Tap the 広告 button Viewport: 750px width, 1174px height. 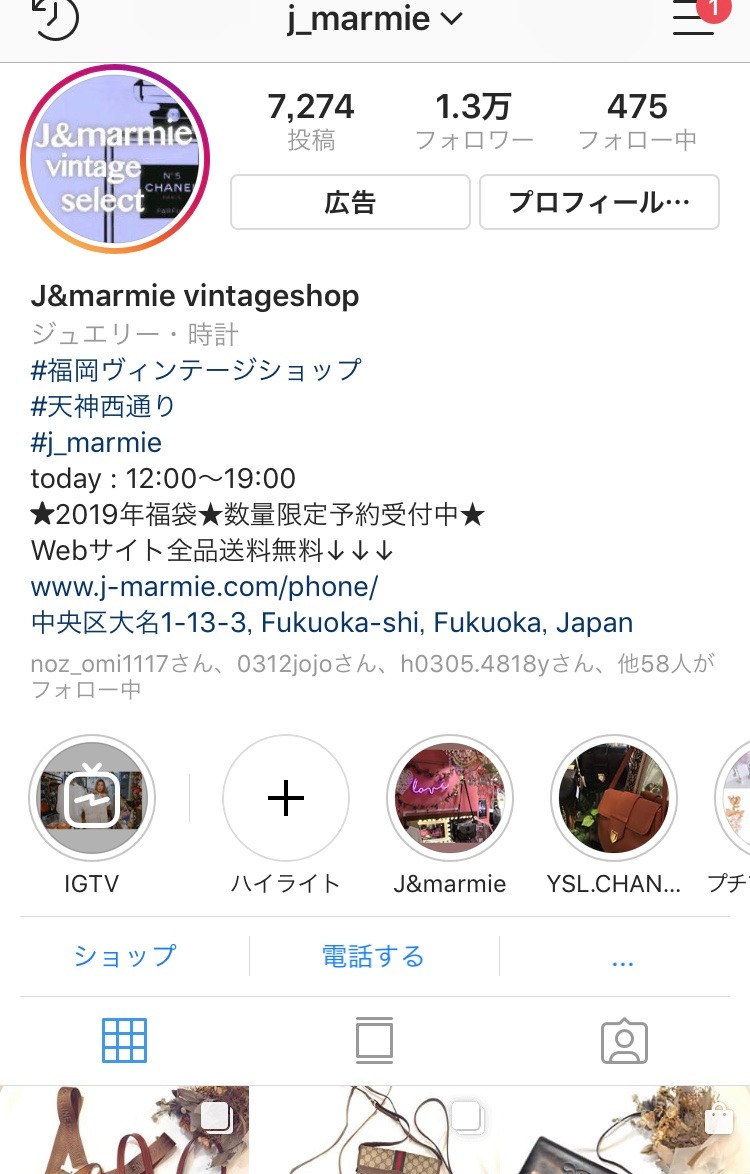click(x=350, y=202)
